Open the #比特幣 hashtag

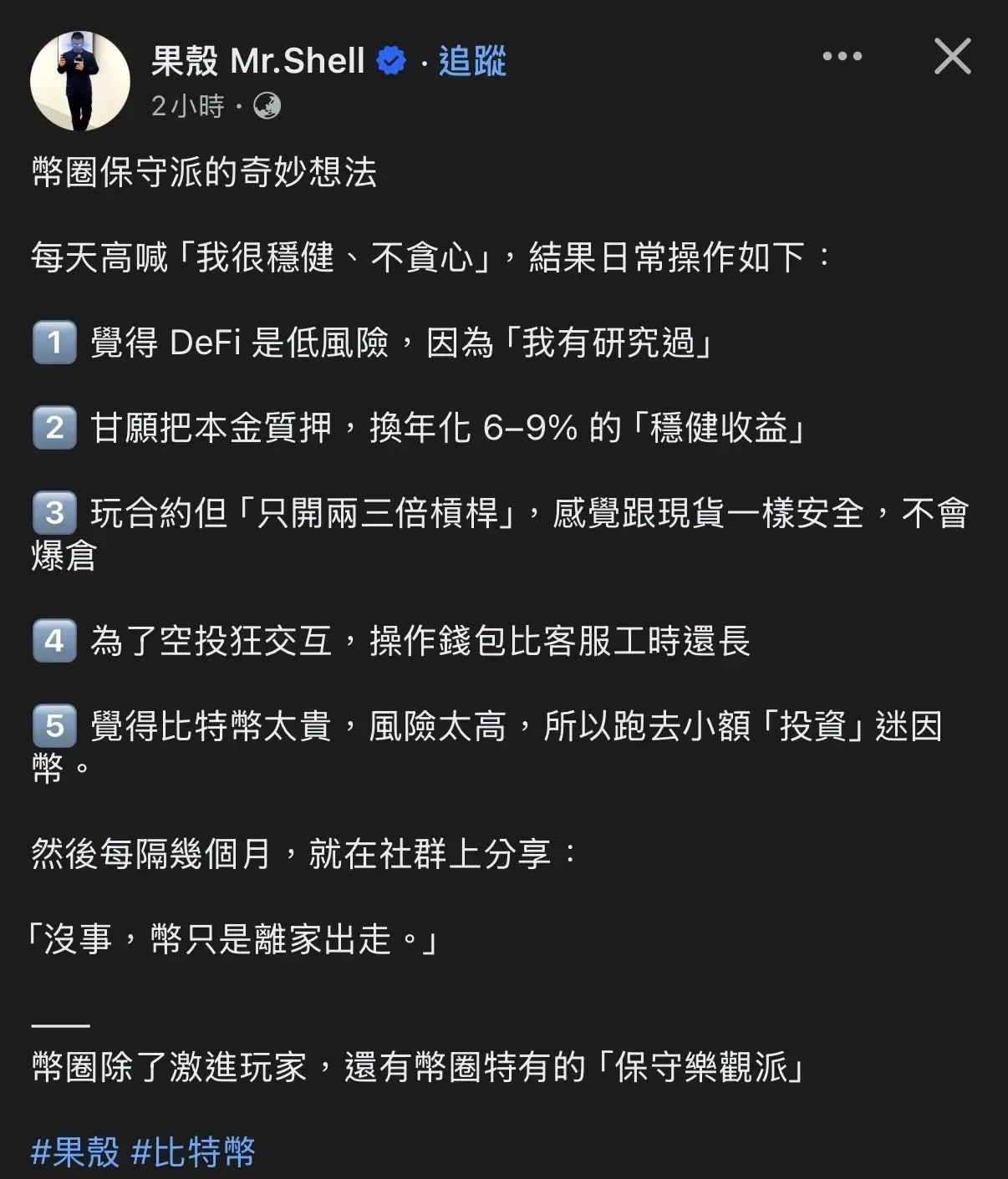pyautogui.click(x=193, y=1151)
